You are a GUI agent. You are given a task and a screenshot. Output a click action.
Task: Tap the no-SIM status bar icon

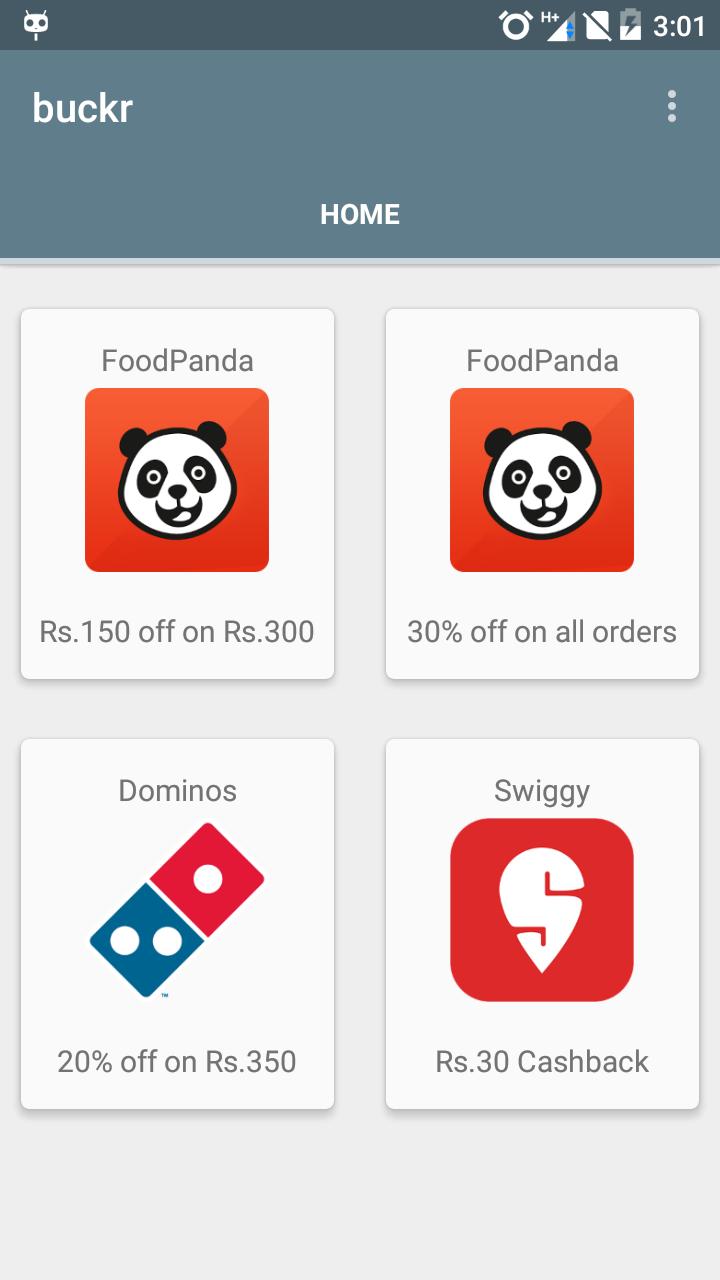click(598, 25)
